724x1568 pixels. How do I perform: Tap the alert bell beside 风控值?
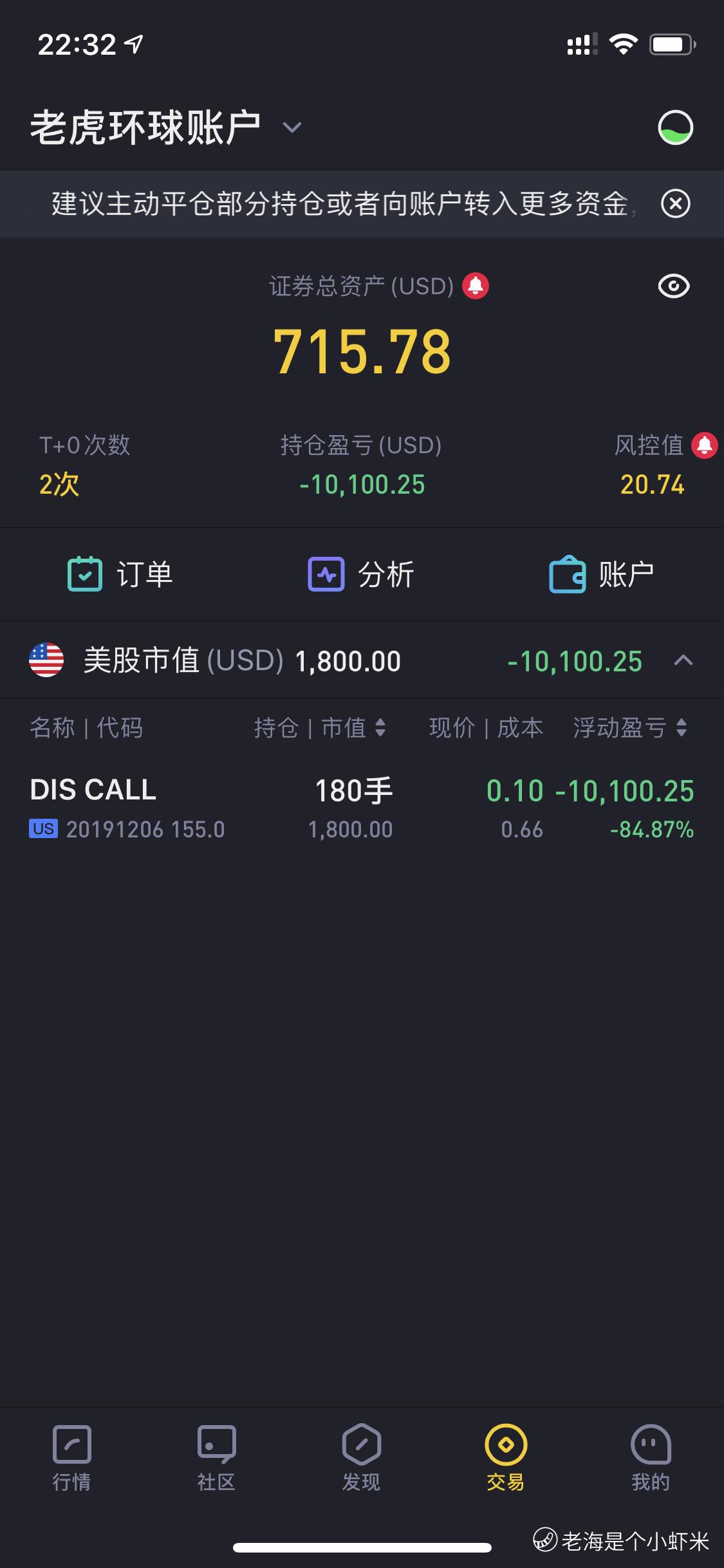[705, 445]
